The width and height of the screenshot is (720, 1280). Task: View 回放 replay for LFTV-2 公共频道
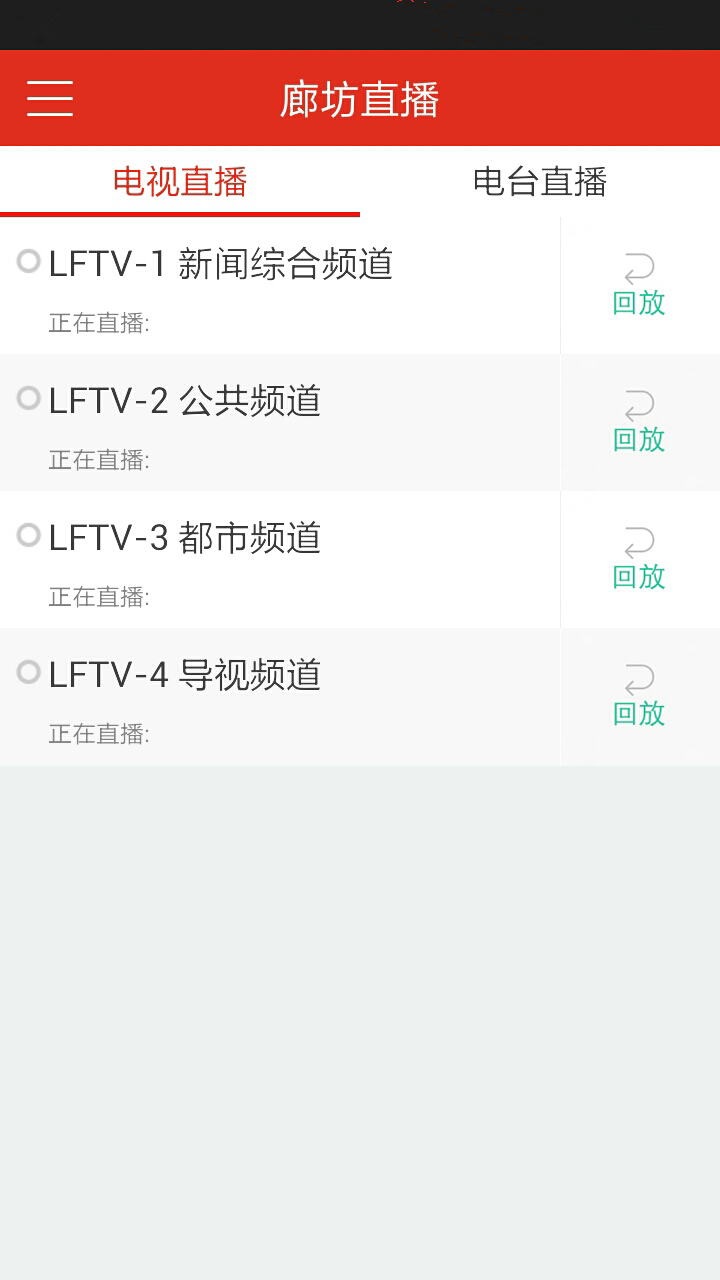[x=639, y=423]
